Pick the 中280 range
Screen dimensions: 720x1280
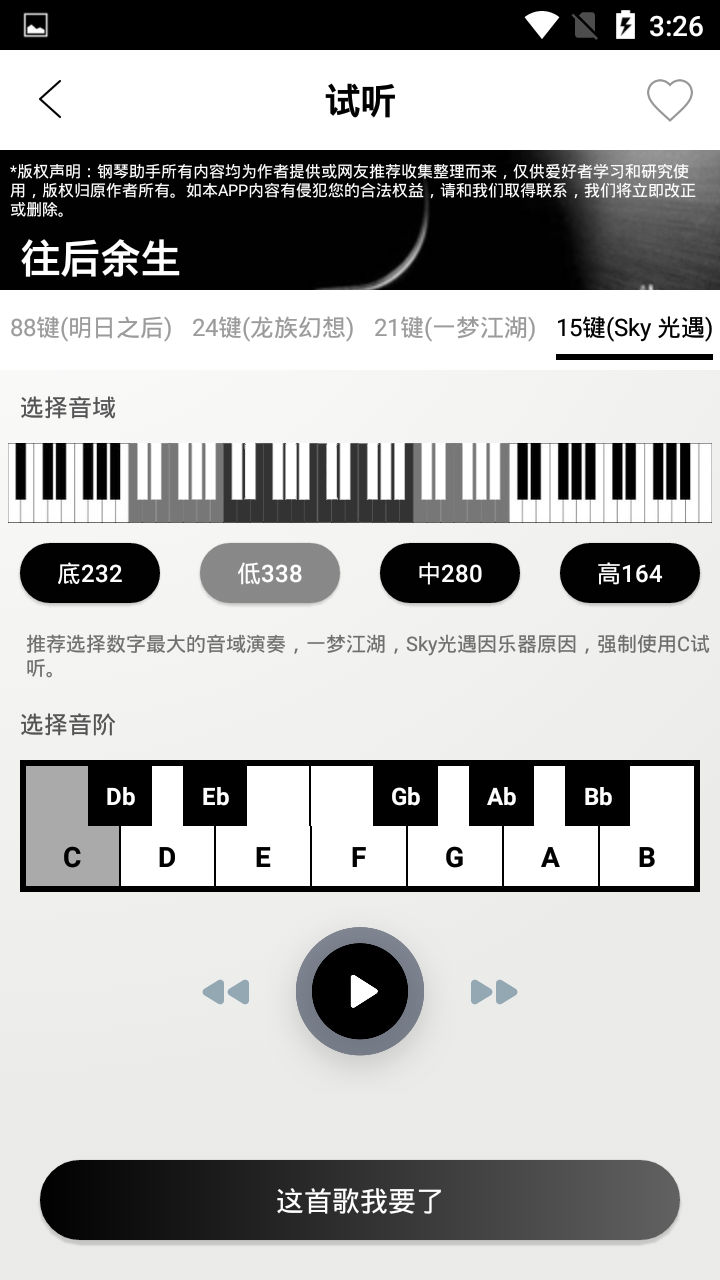tap(450, 573)
